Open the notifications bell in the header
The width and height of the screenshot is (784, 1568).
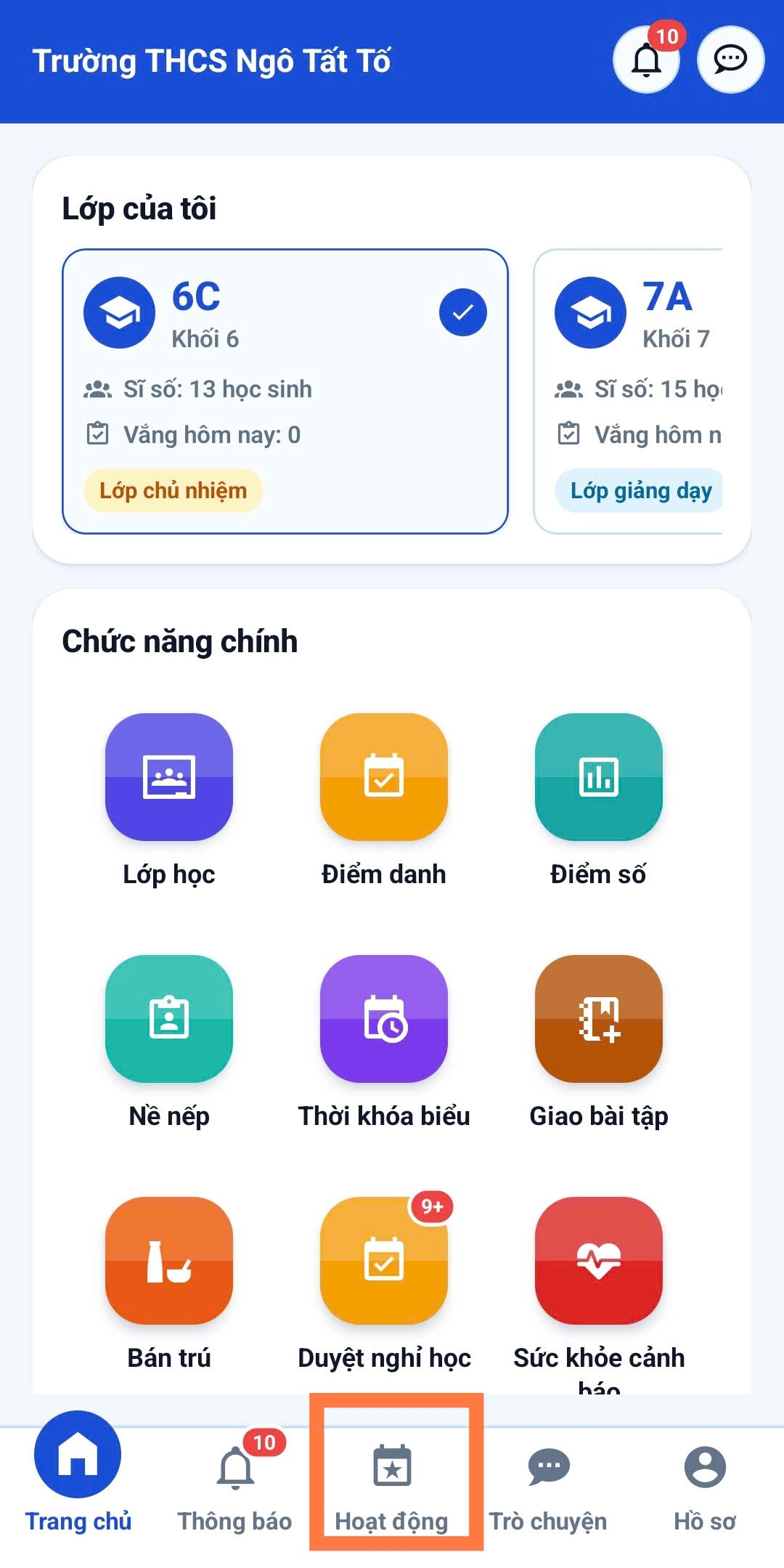pos(646,60)
